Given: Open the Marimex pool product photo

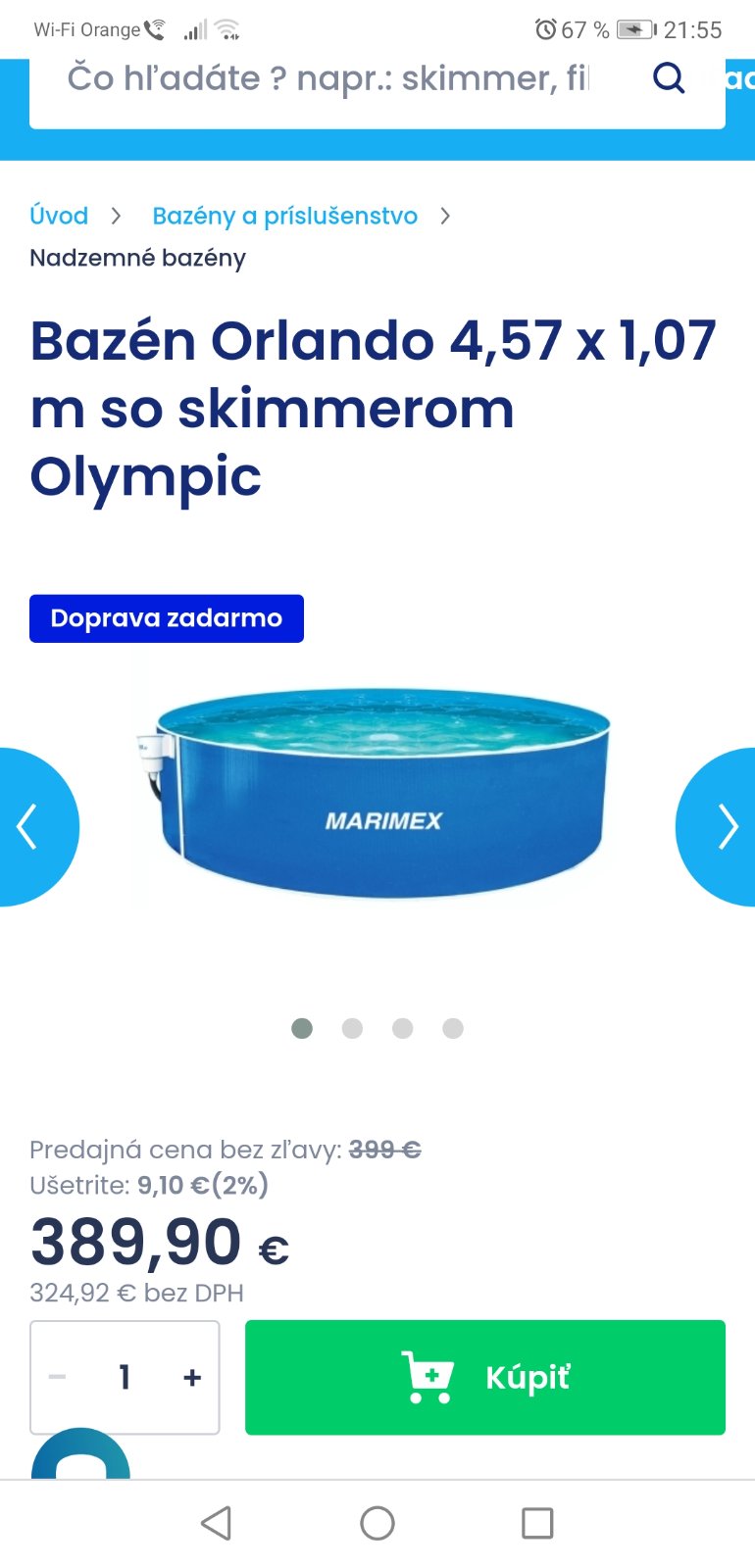Looking at the screenshot, I should click(382, 794).
